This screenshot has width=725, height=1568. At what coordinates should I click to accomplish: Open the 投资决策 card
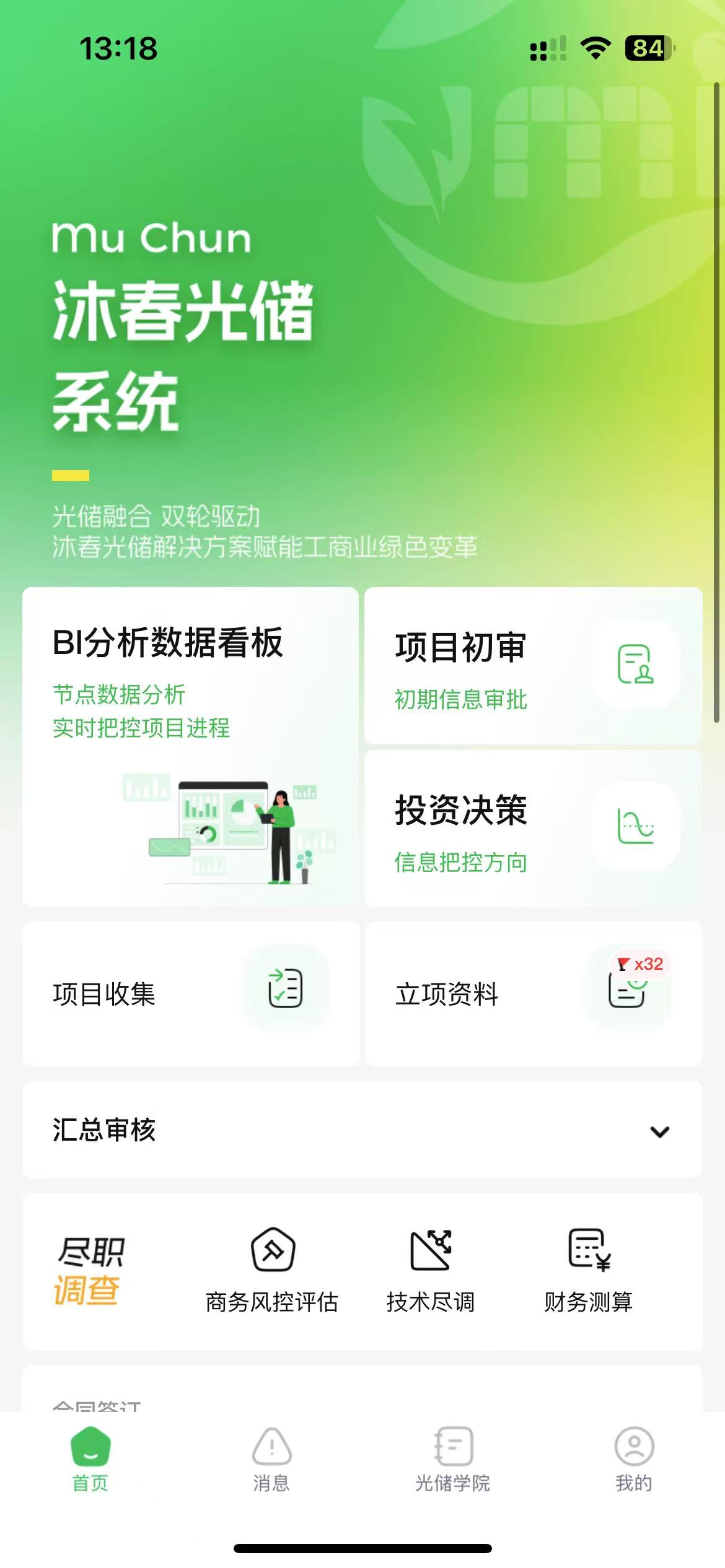(533, 829)
